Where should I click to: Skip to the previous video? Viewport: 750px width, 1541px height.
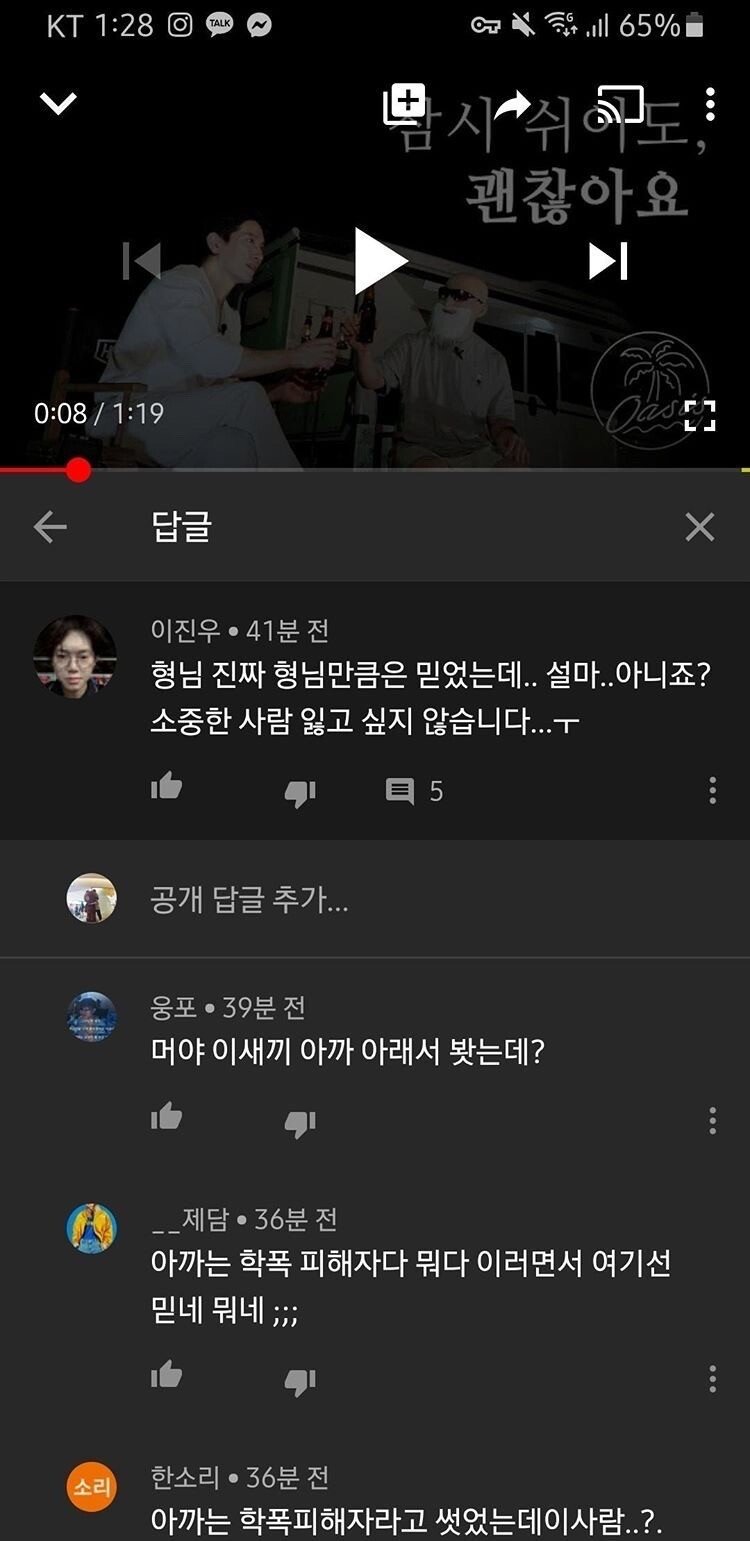click(x=142, y=261)
